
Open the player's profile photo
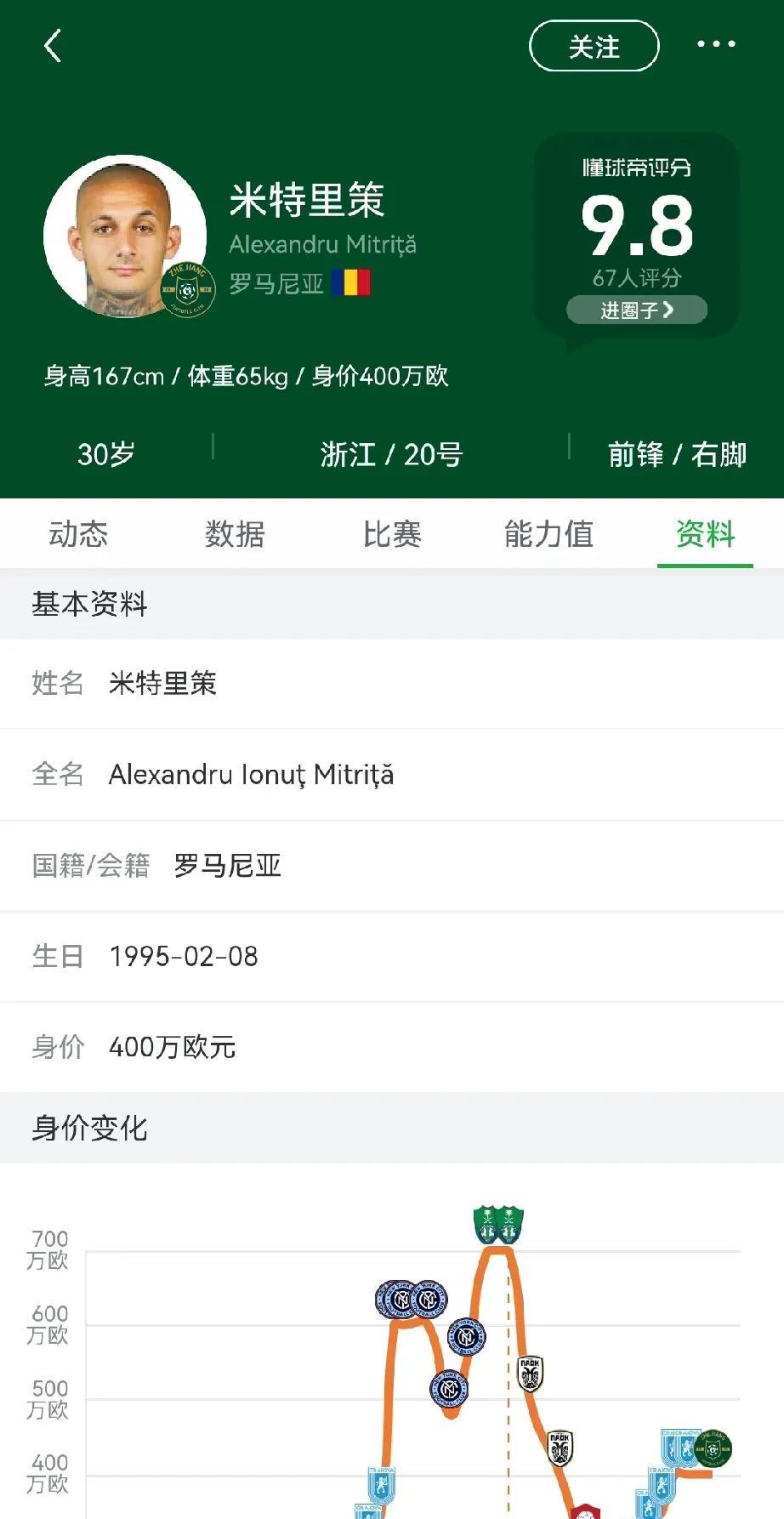(x=125, y=236)
